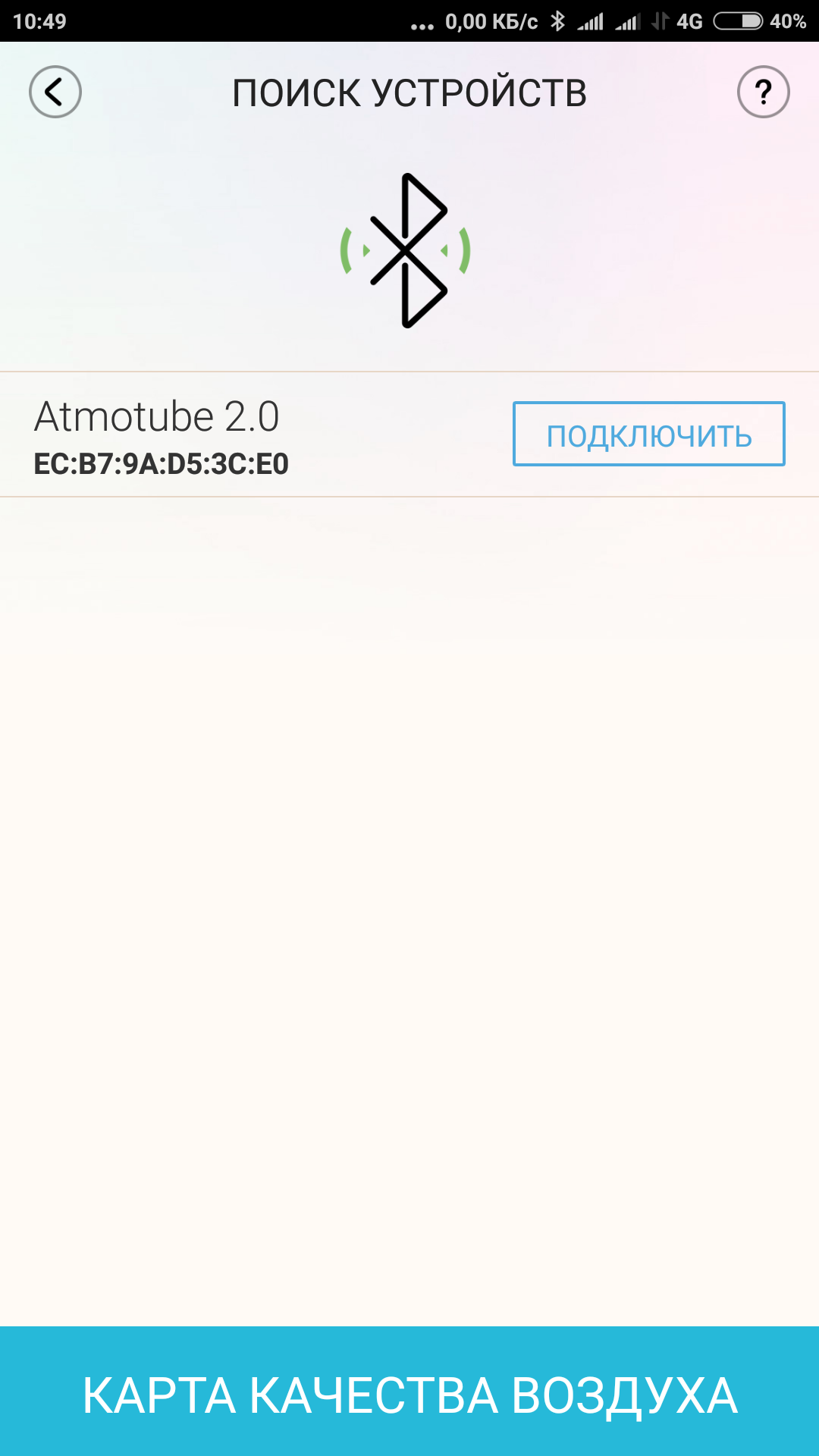Tap ПОДКЛЮЧИТЬ to connect Atmotube 2.0
Image resolution: width=819 pixels, height=1456 pixels.
coord(649,434)
